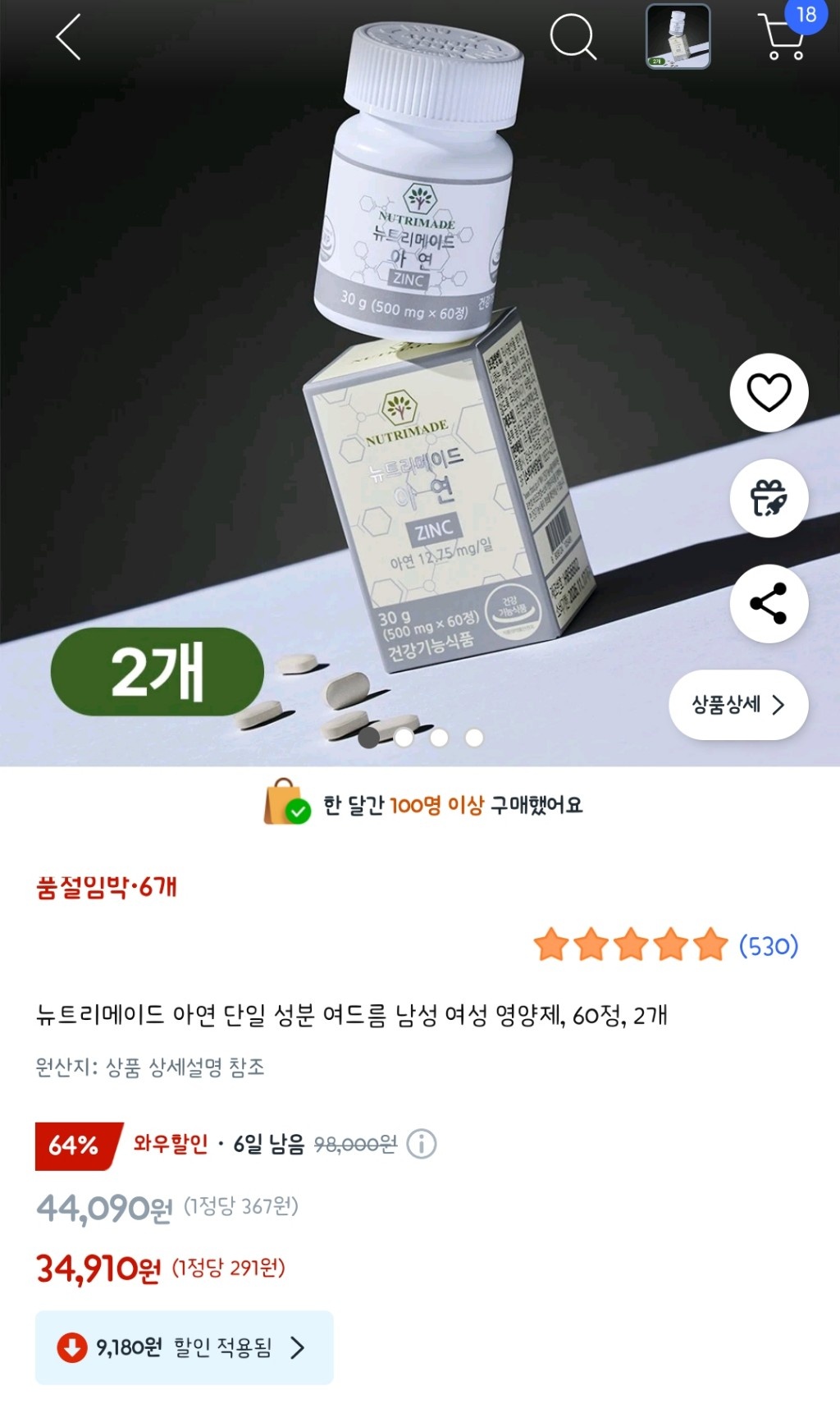840x1413 pixels.
Task: View the 530 reviews rating
Action: pos(665,945)
